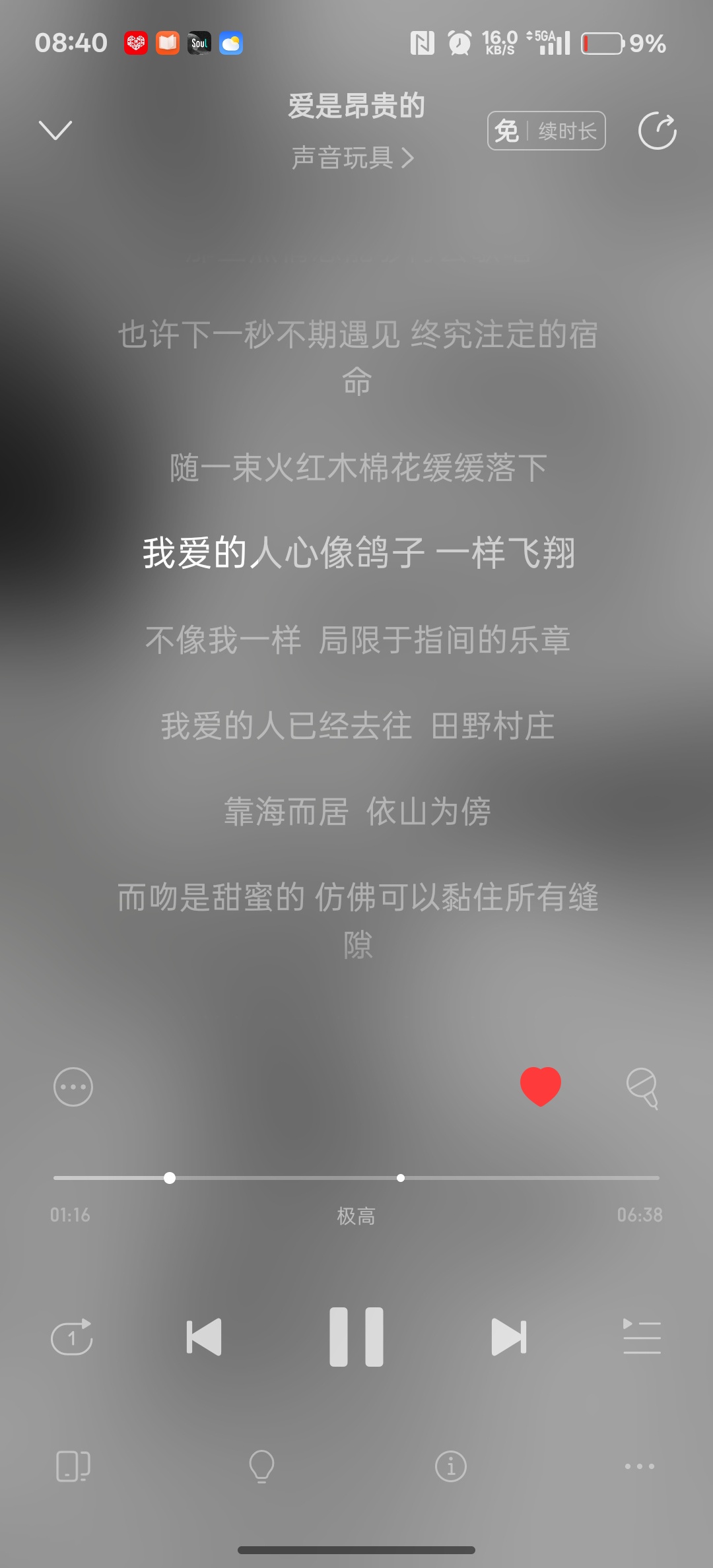Tap the playback progress bar

tap(356, 1177)
